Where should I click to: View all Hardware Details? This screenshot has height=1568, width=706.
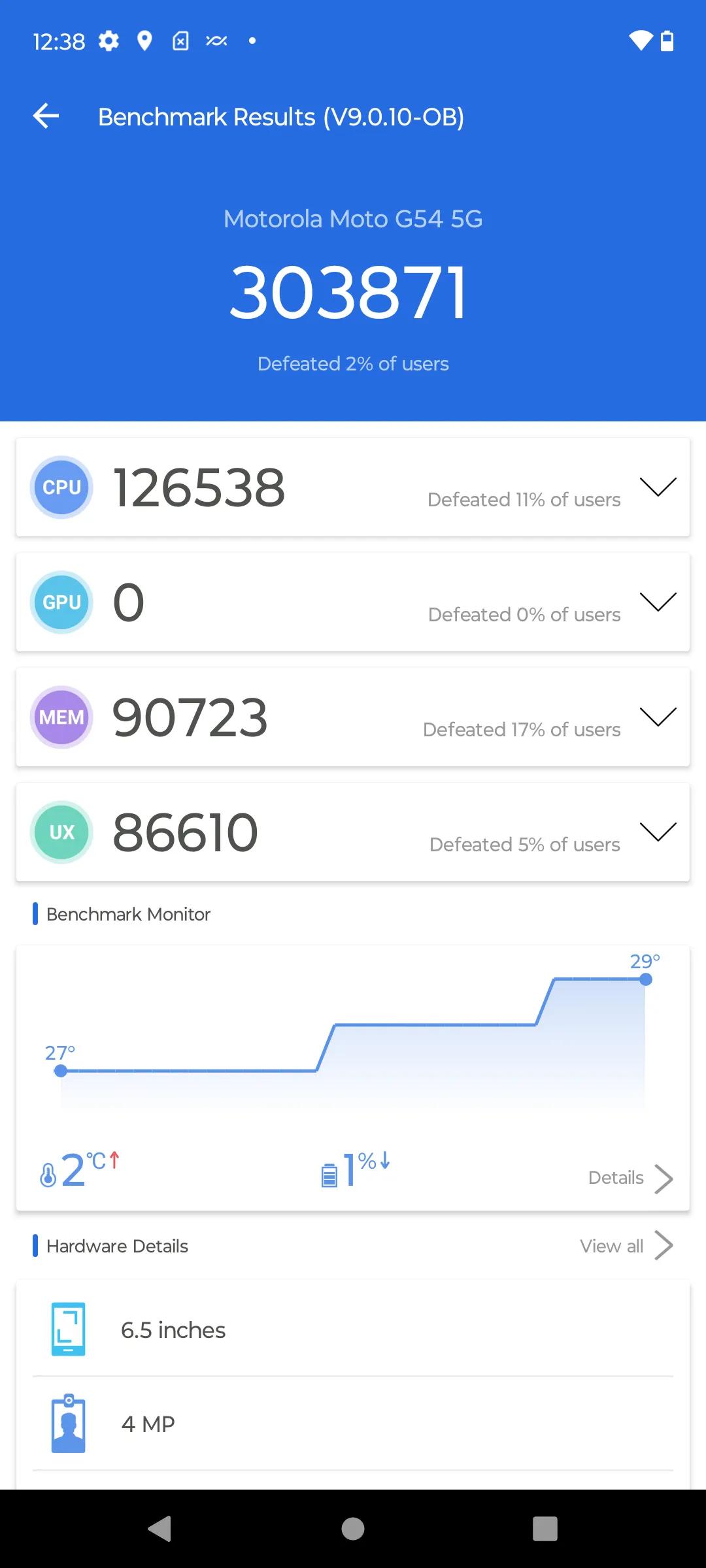[626, 1246]
